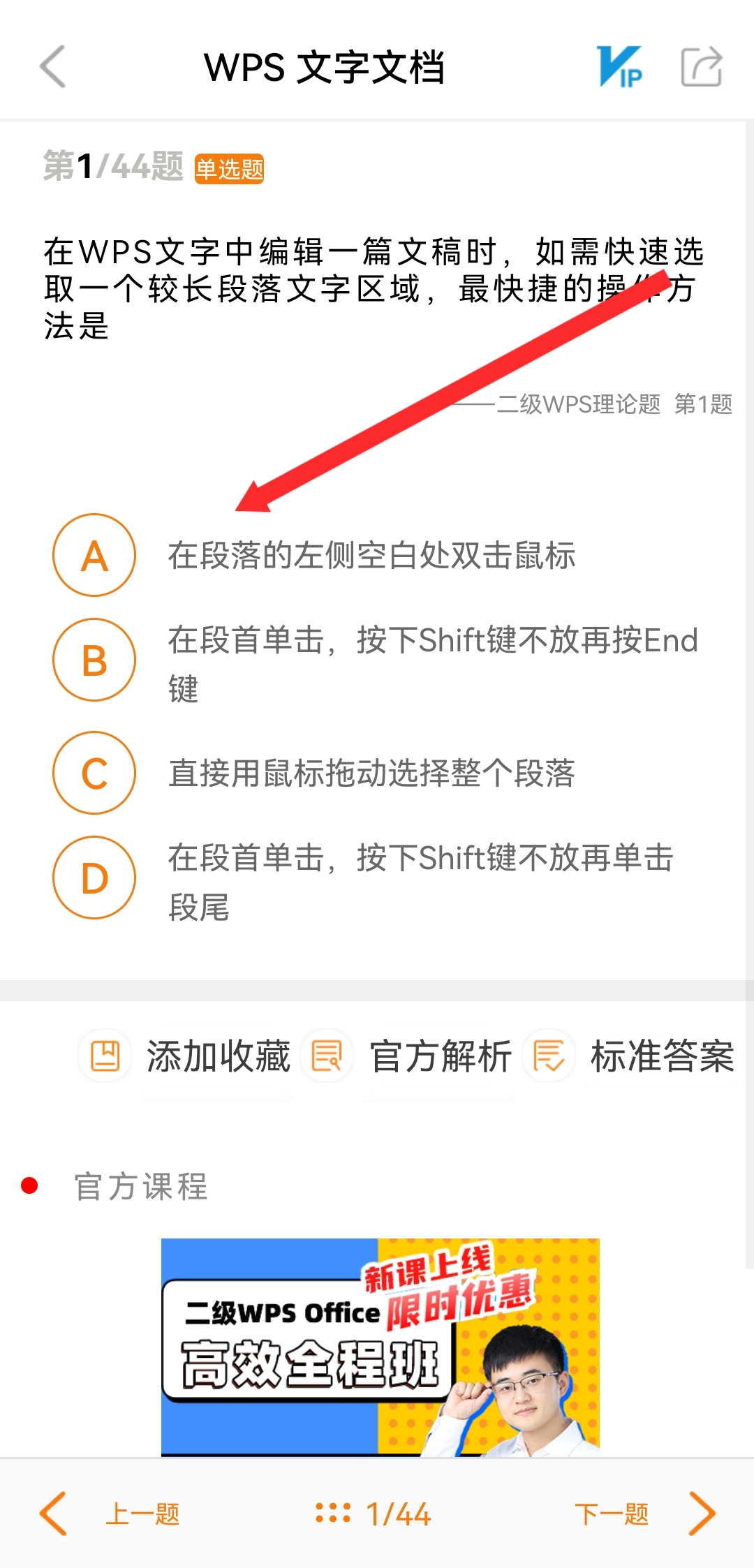This screenshot has height=1568, width=754.
Task: Open the 二级WPS Office 高效全程班 course banner
Action: tap(380, 1347)
